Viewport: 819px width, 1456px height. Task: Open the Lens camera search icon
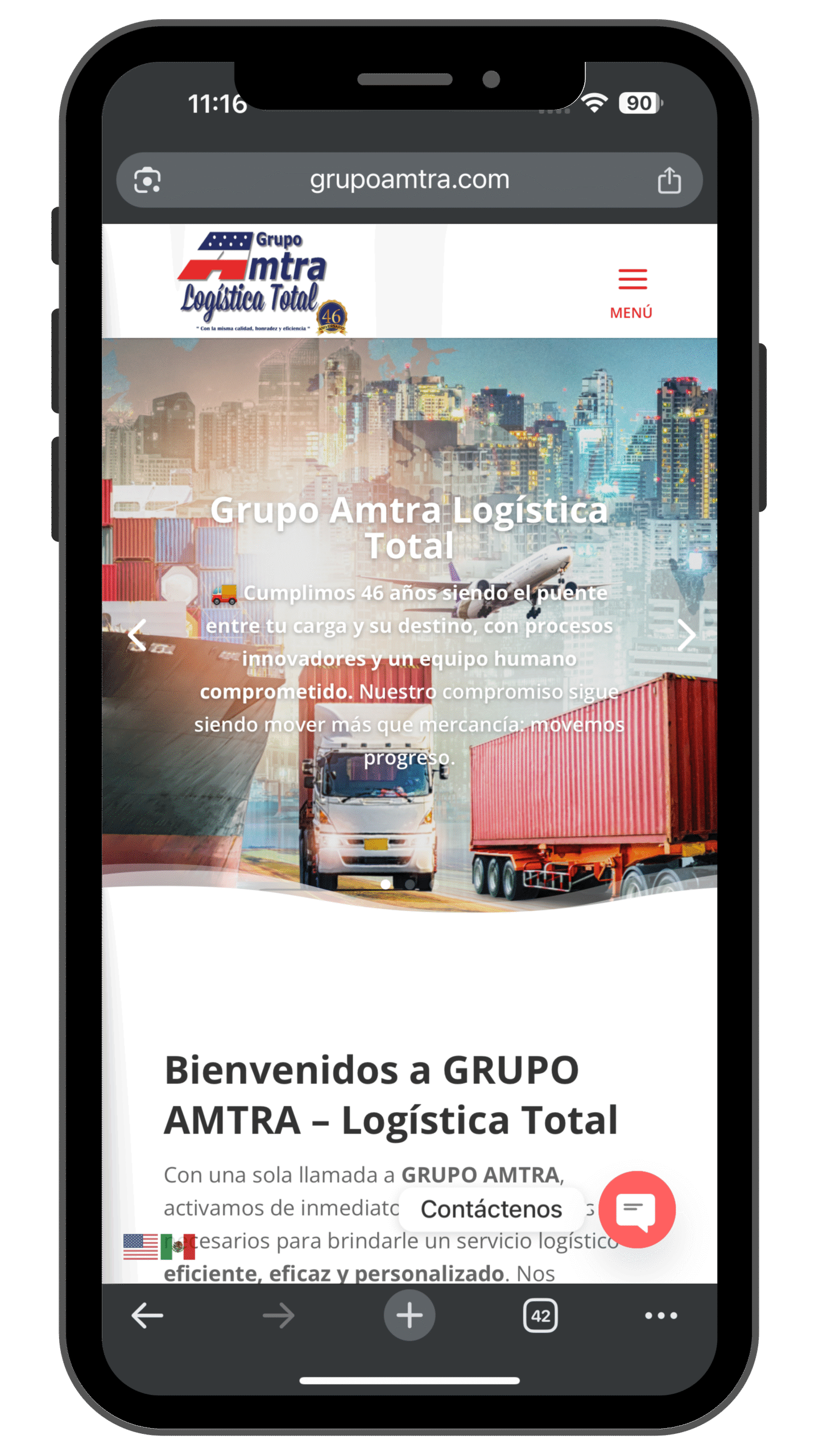147,181
